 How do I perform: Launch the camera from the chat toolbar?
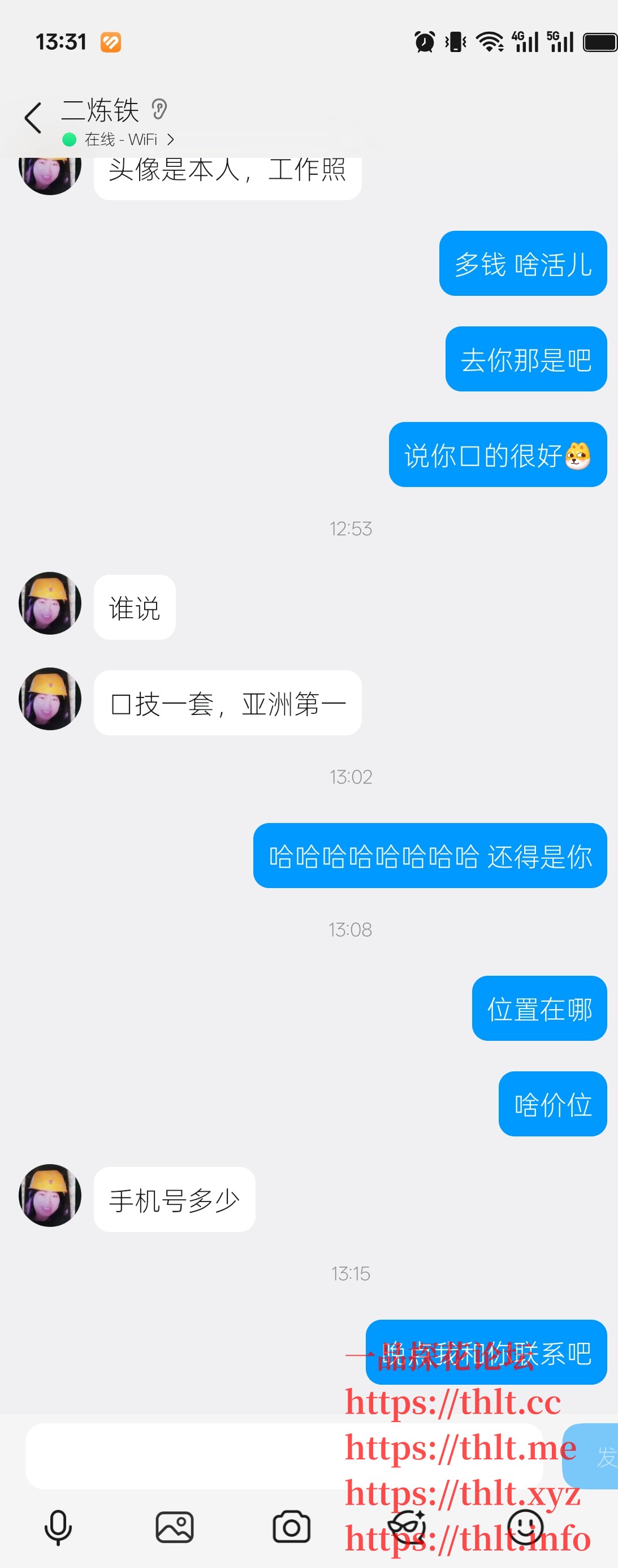pos(291,1526)
